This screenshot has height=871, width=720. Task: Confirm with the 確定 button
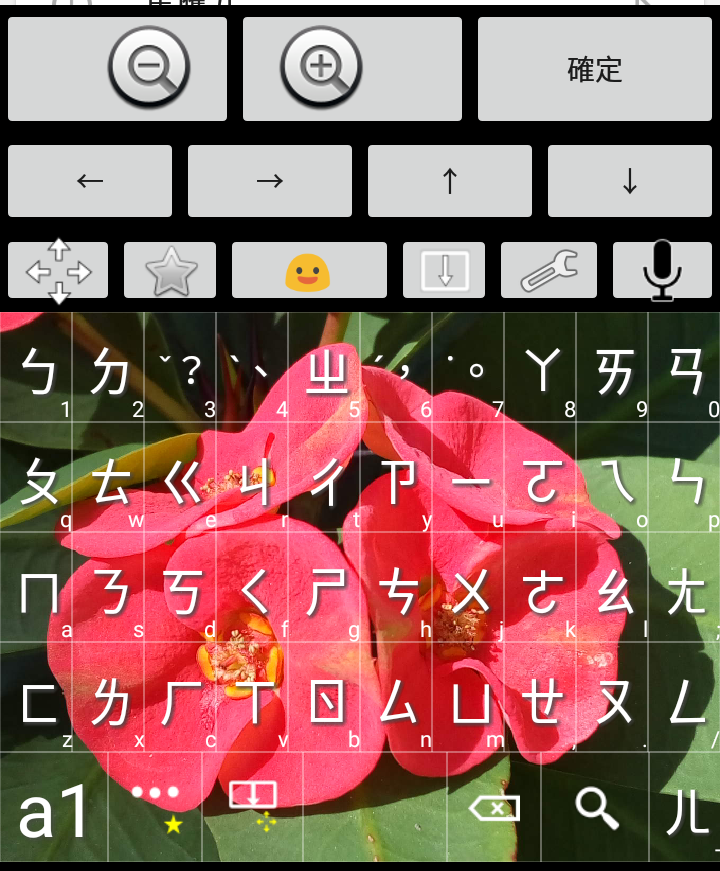595,69
